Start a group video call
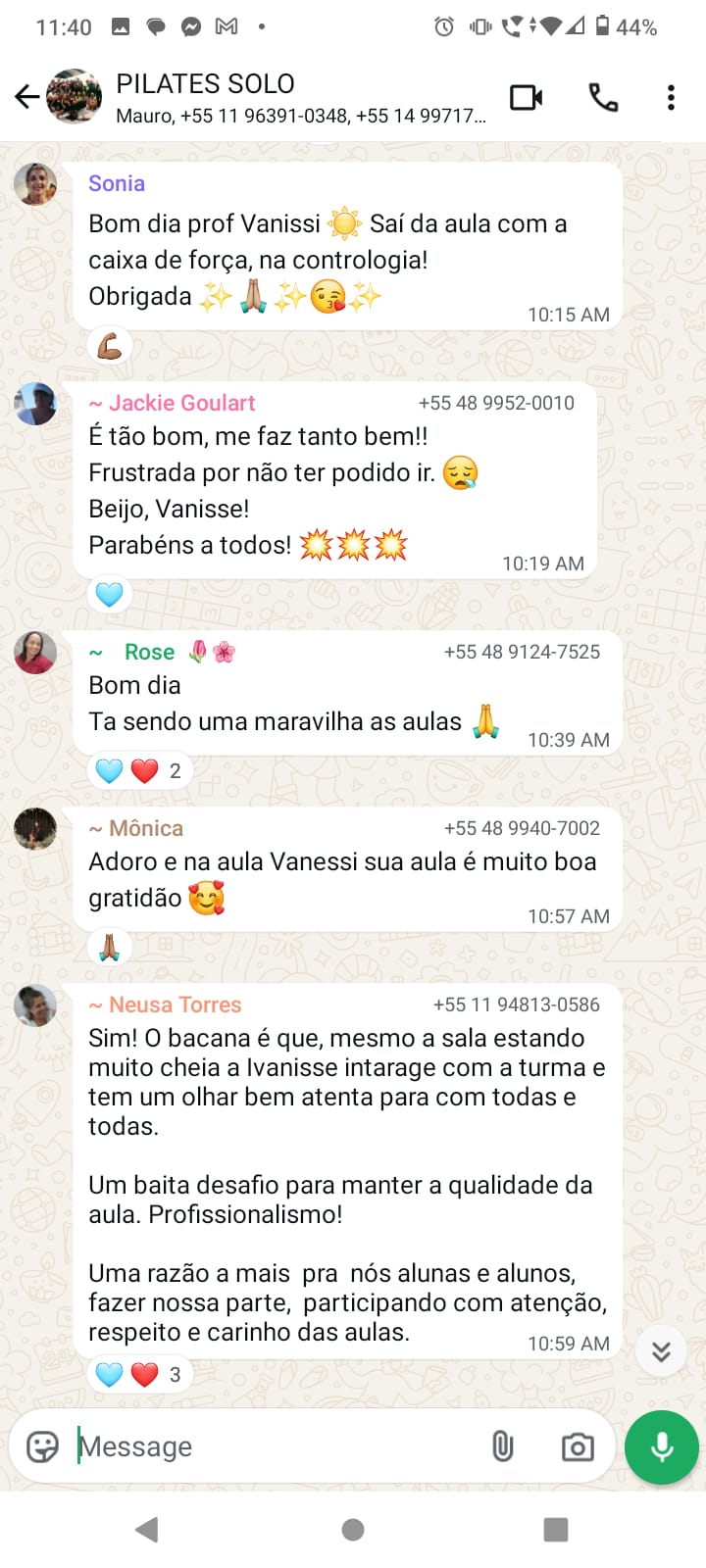The width and height of the screenshot is (706, 1568). click(x=527, y=97)
